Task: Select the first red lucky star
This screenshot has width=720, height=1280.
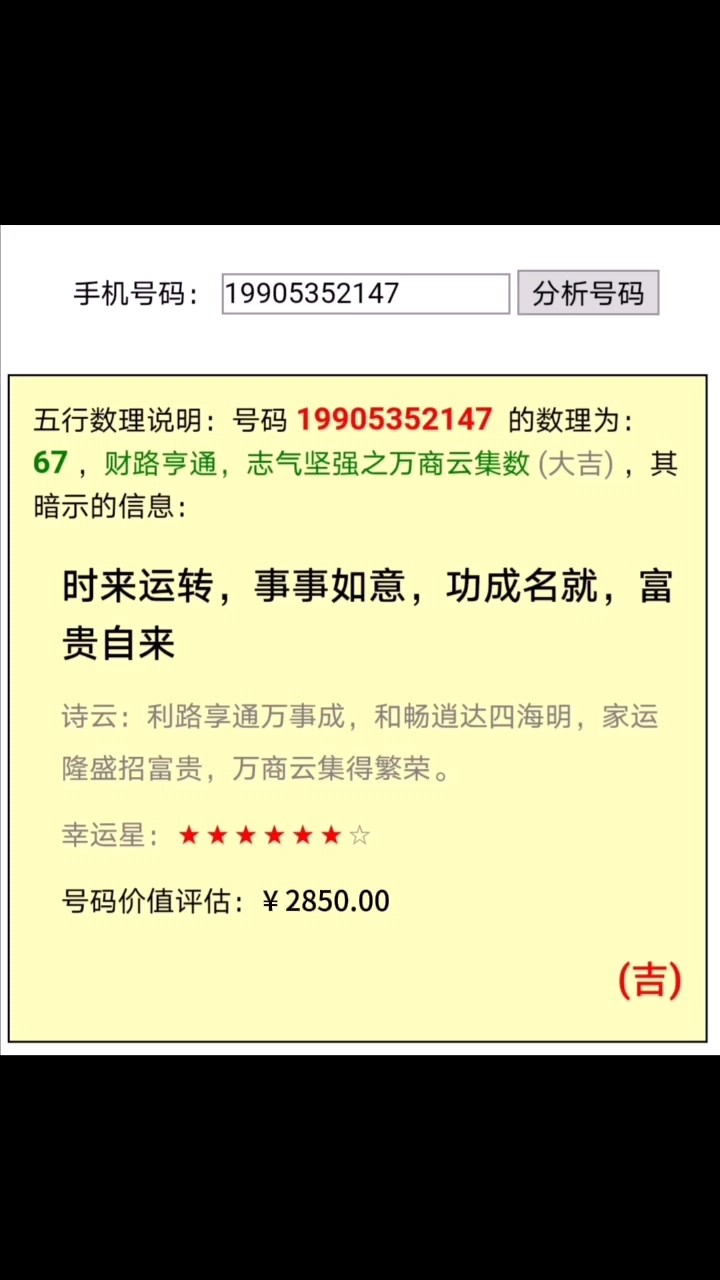Action: point(188,834)
